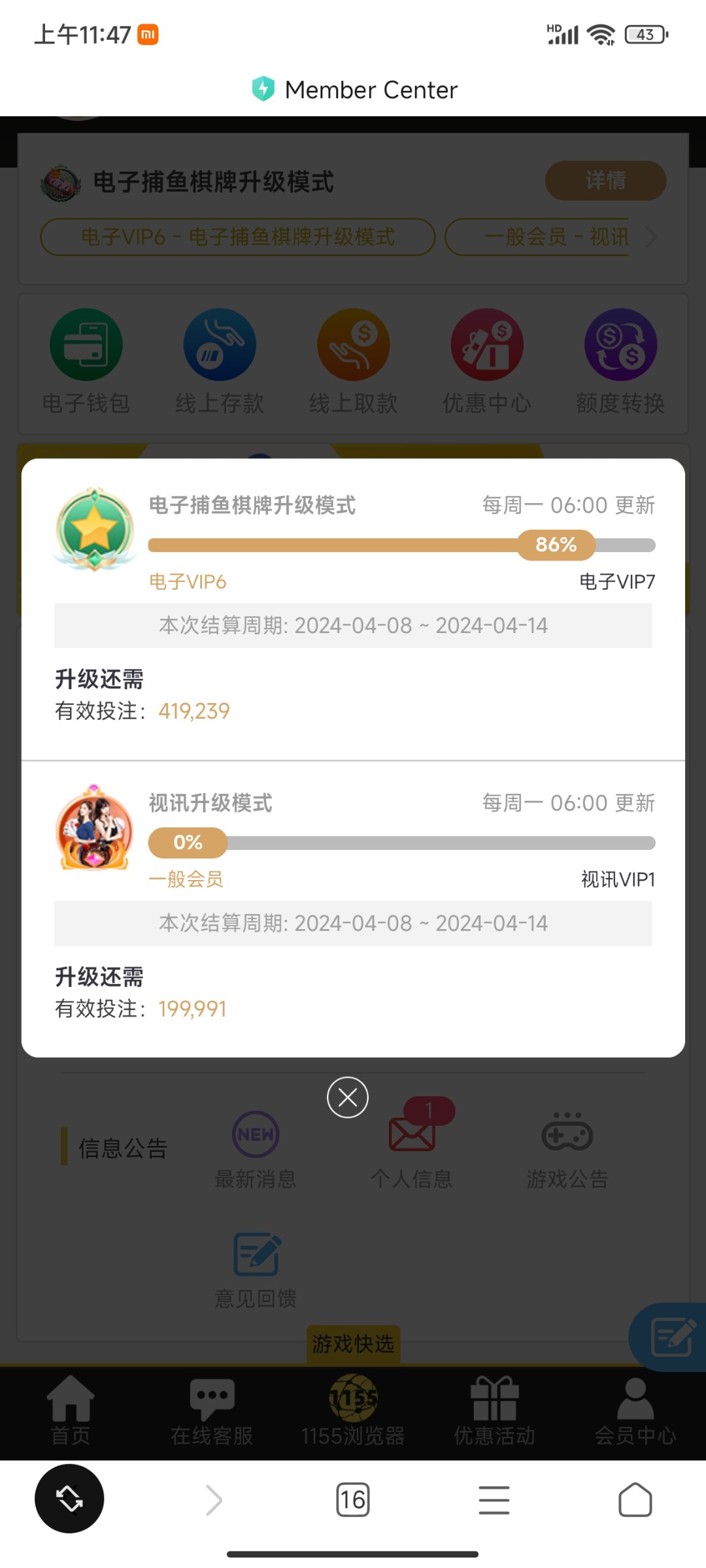Open the 优惠中心 promotions icon
Image resolution: width=706 pixels, height=1568 pixels.
[x=487, y=344]
